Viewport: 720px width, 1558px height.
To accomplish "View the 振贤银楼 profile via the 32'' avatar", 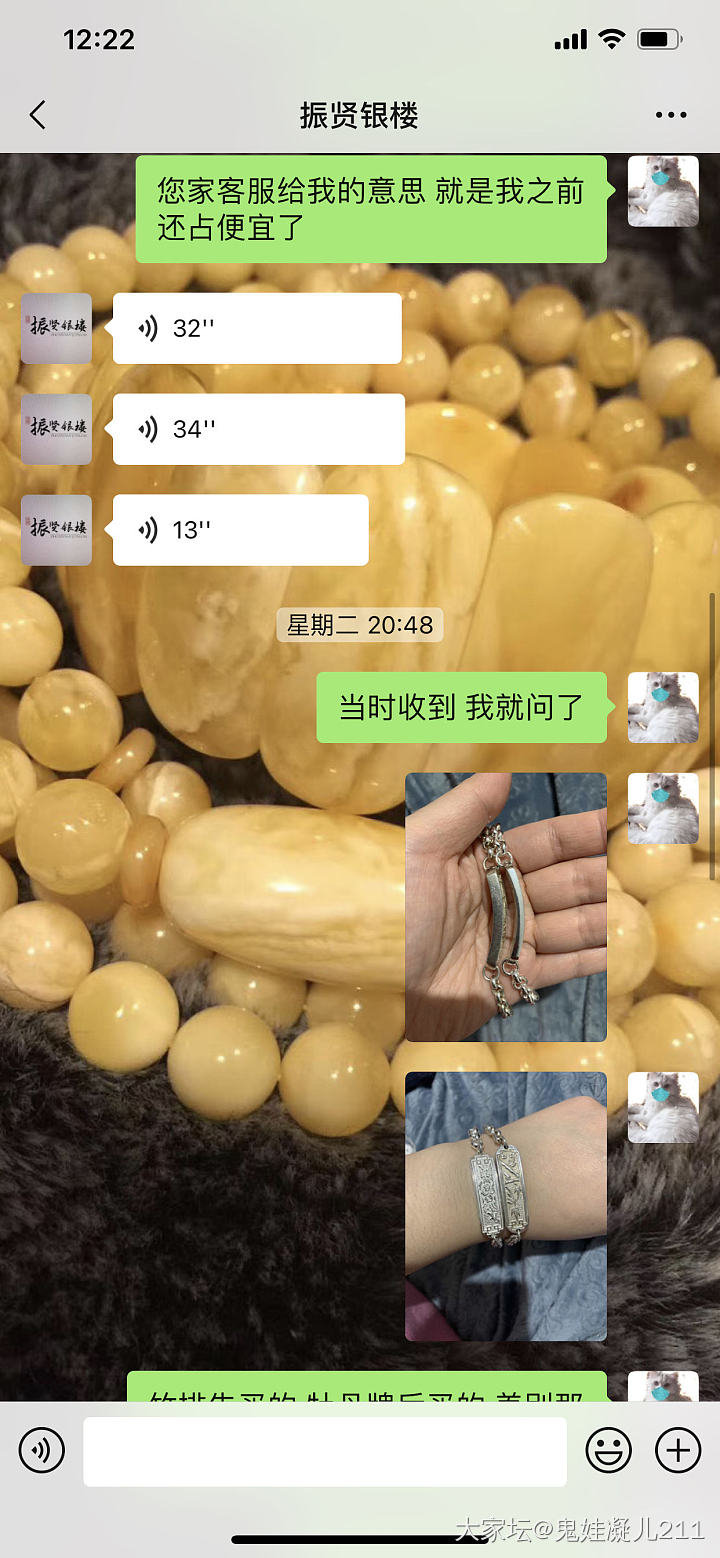I will [x=56, y=328].
